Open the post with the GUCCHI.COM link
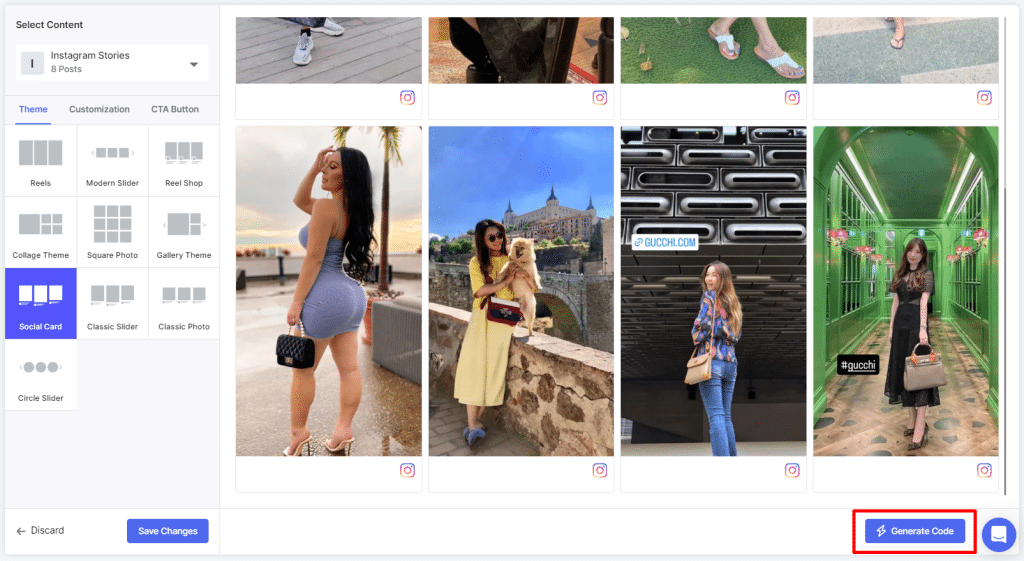This screenshot has width=1024, height=561. click(x=713, y=290)
